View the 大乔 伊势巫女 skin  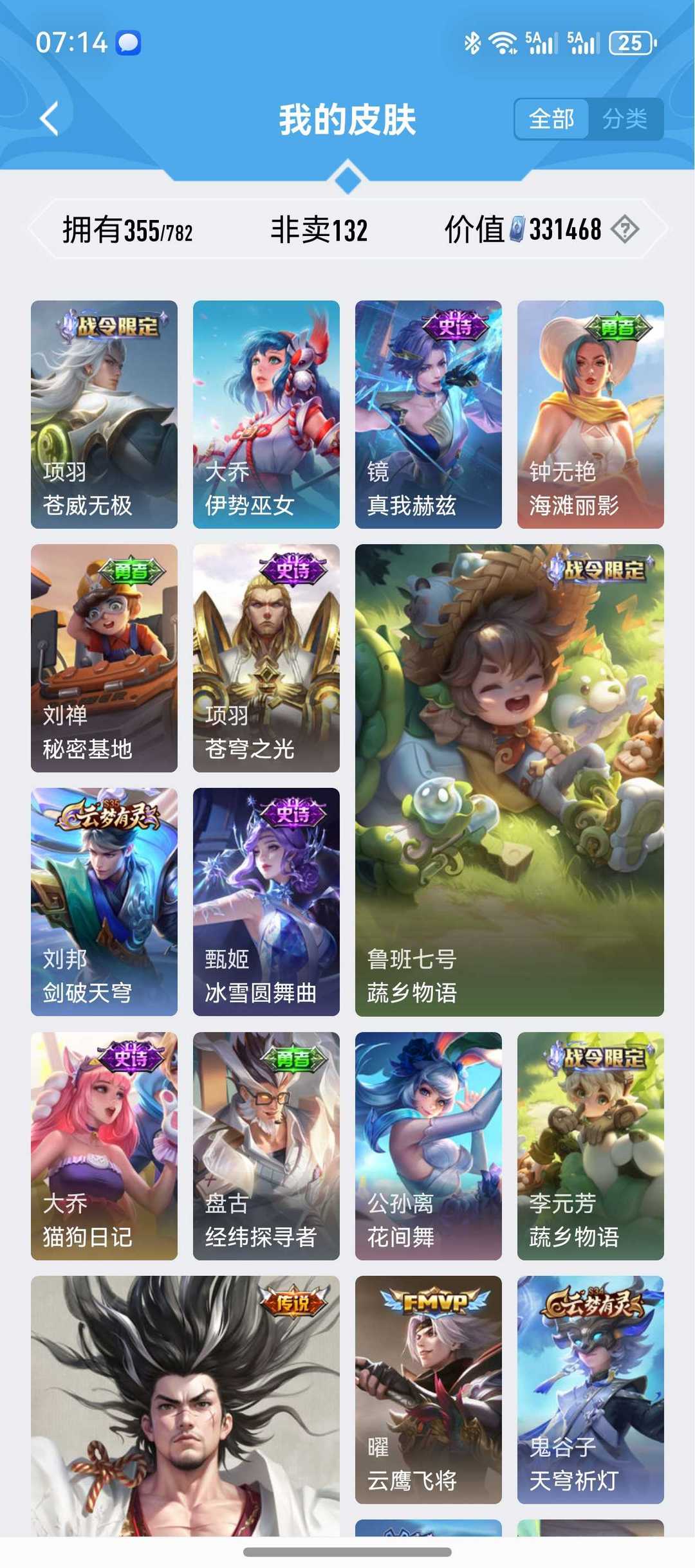coord(266,414)
